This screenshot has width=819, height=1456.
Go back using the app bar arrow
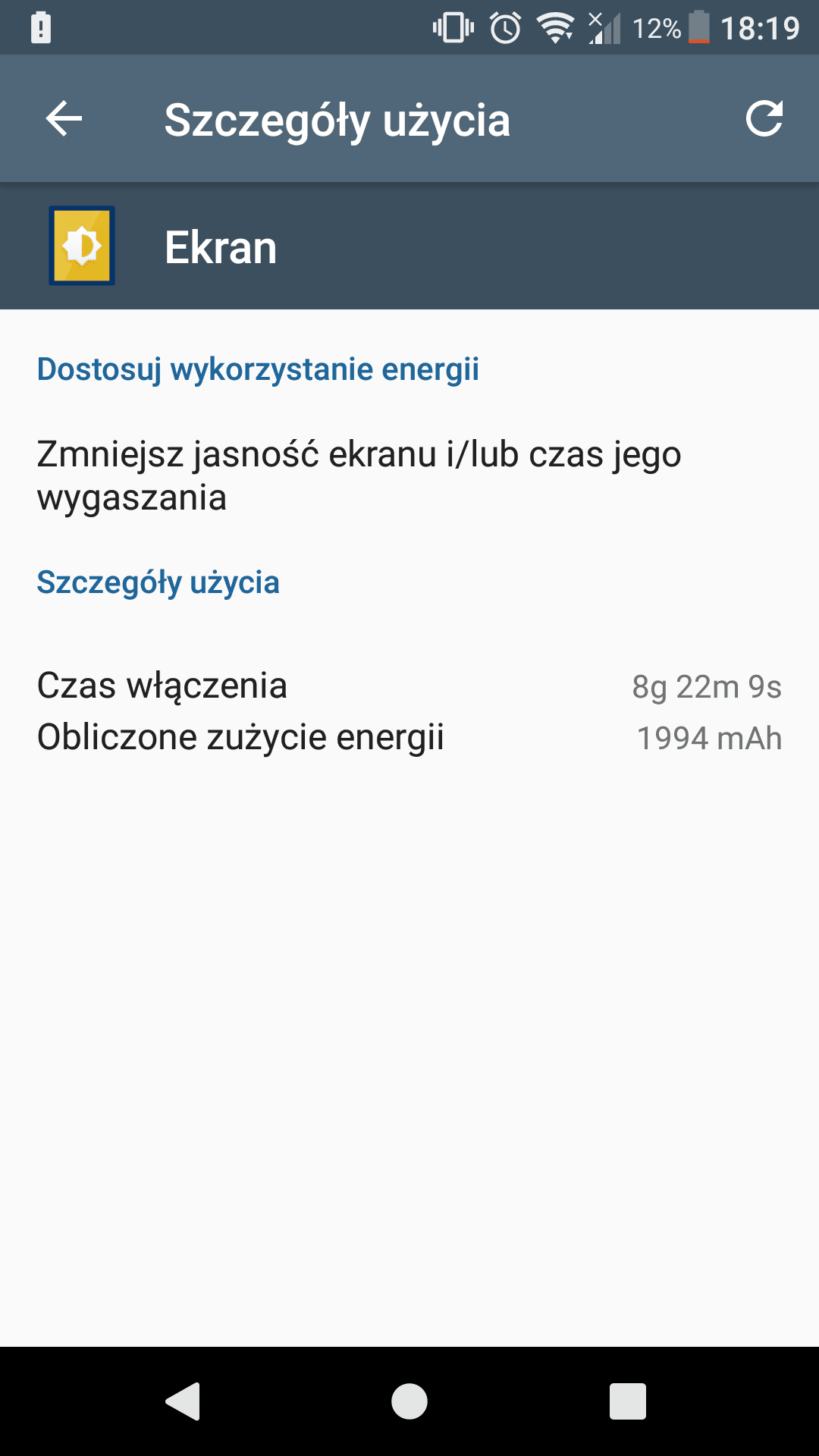[x=64, y=119]
